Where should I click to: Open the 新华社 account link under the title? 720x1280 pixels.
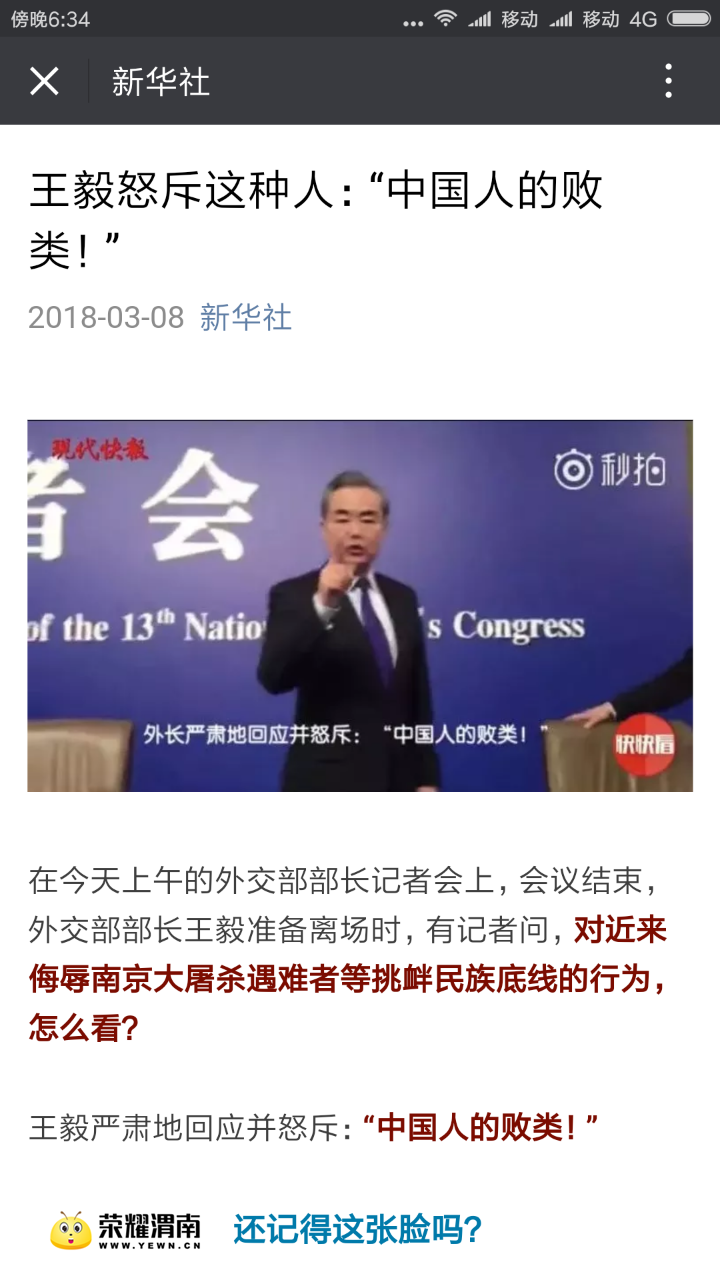point(246,317)
